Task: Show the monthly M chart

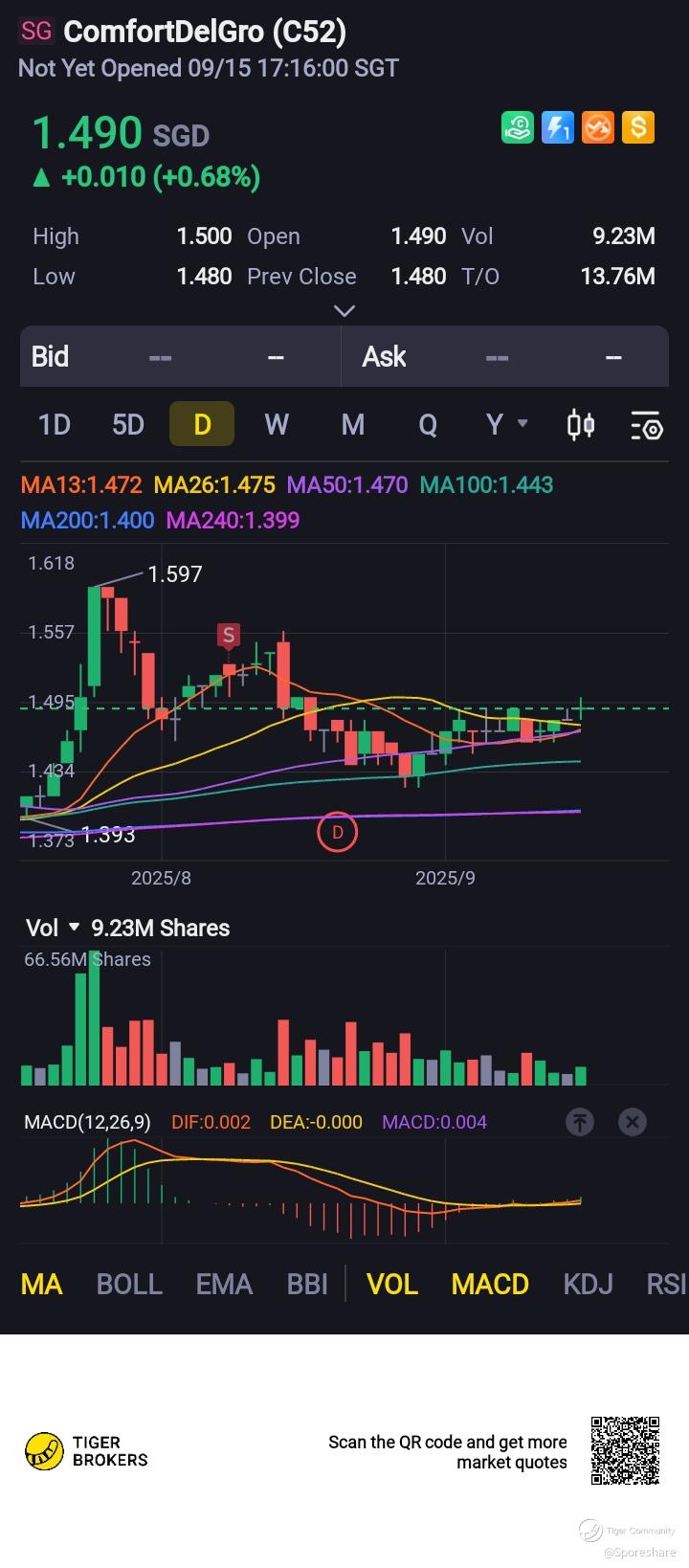Action: [x=353, y=424]
